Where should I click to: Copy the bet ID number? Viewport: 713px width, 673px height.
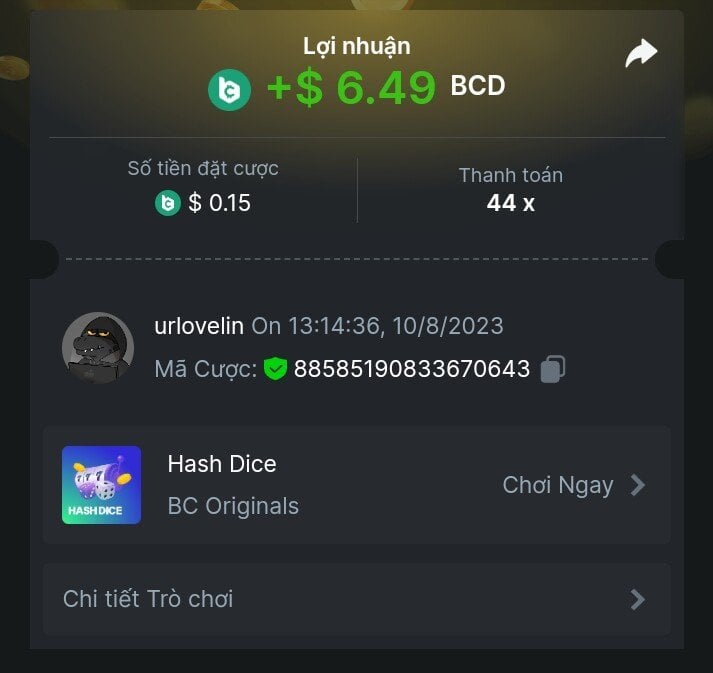coord(553,369)
